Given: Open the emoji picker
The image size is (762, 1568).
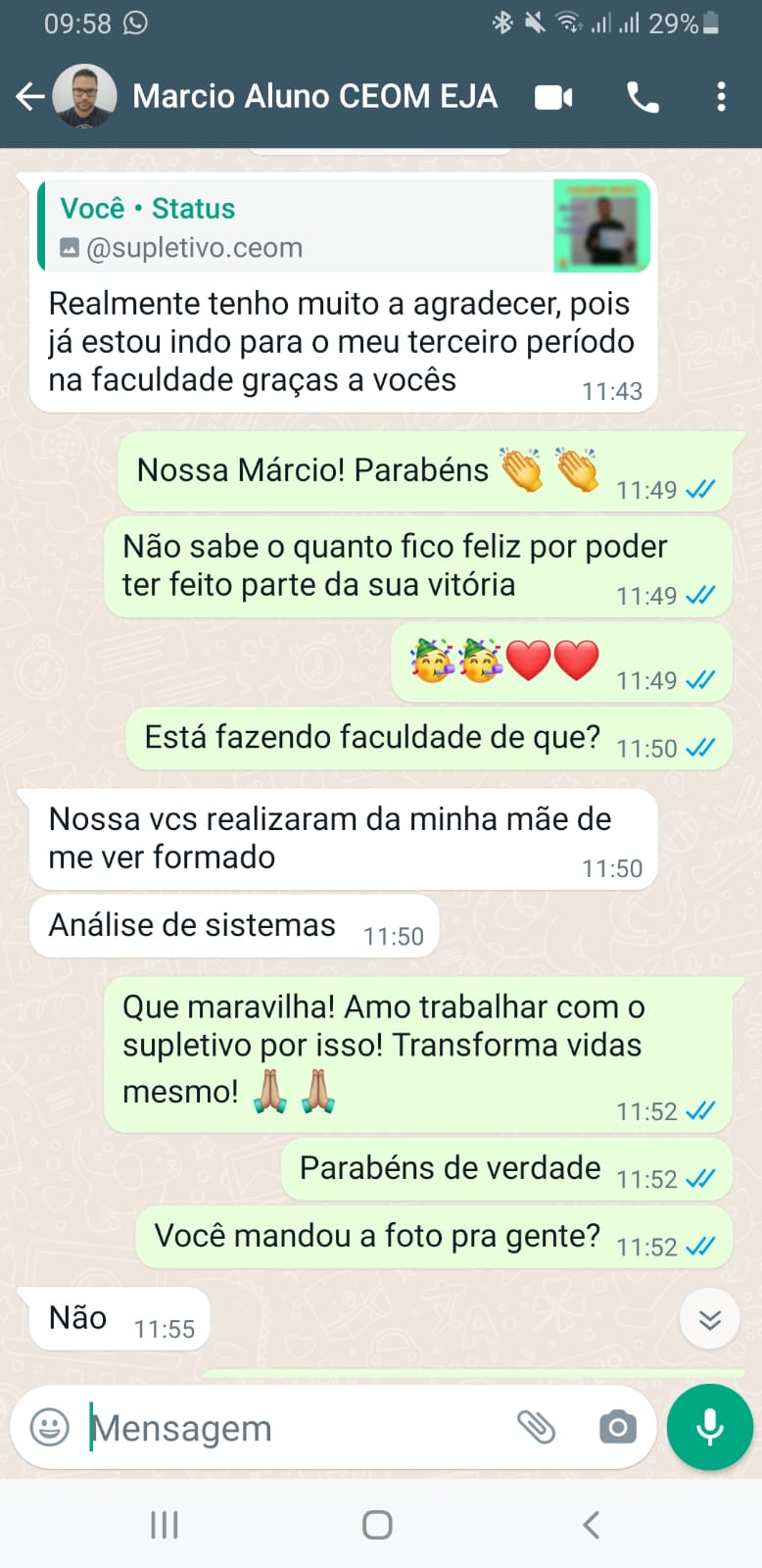Looking at the screenshot, I should coord(50,1427).
